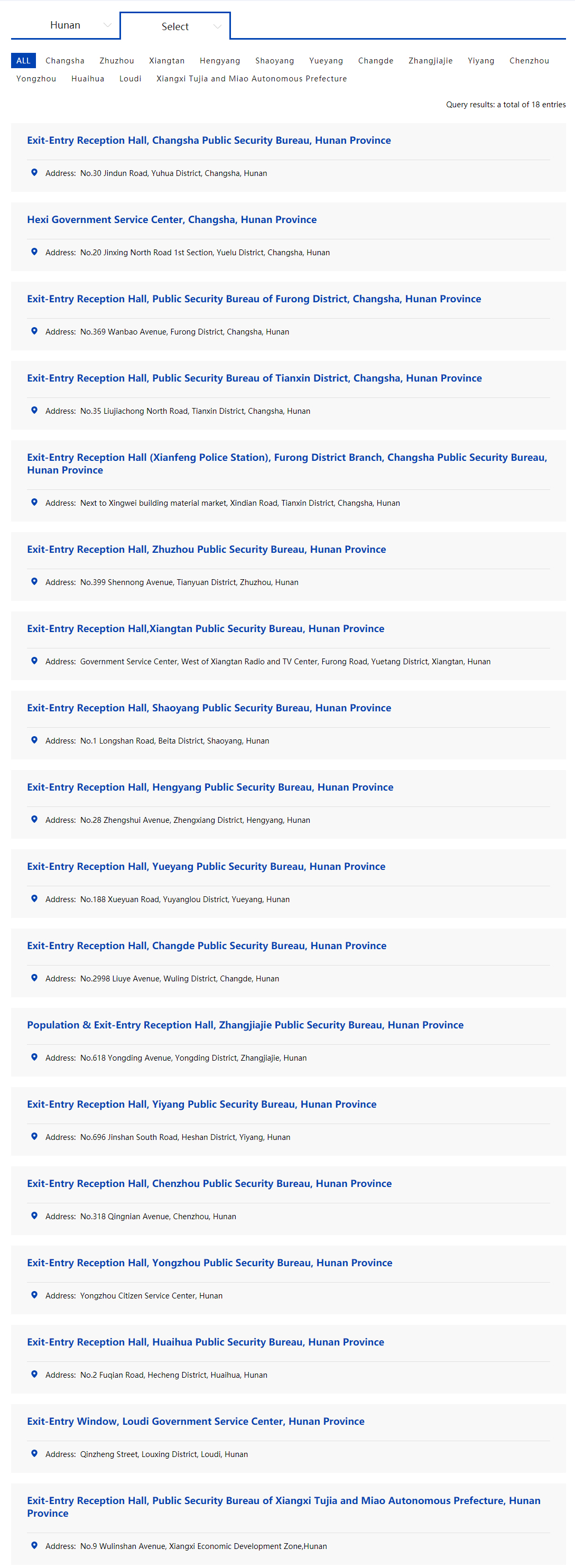Open Hexi Government Service Center, Changsha entry

coord(172,220)
